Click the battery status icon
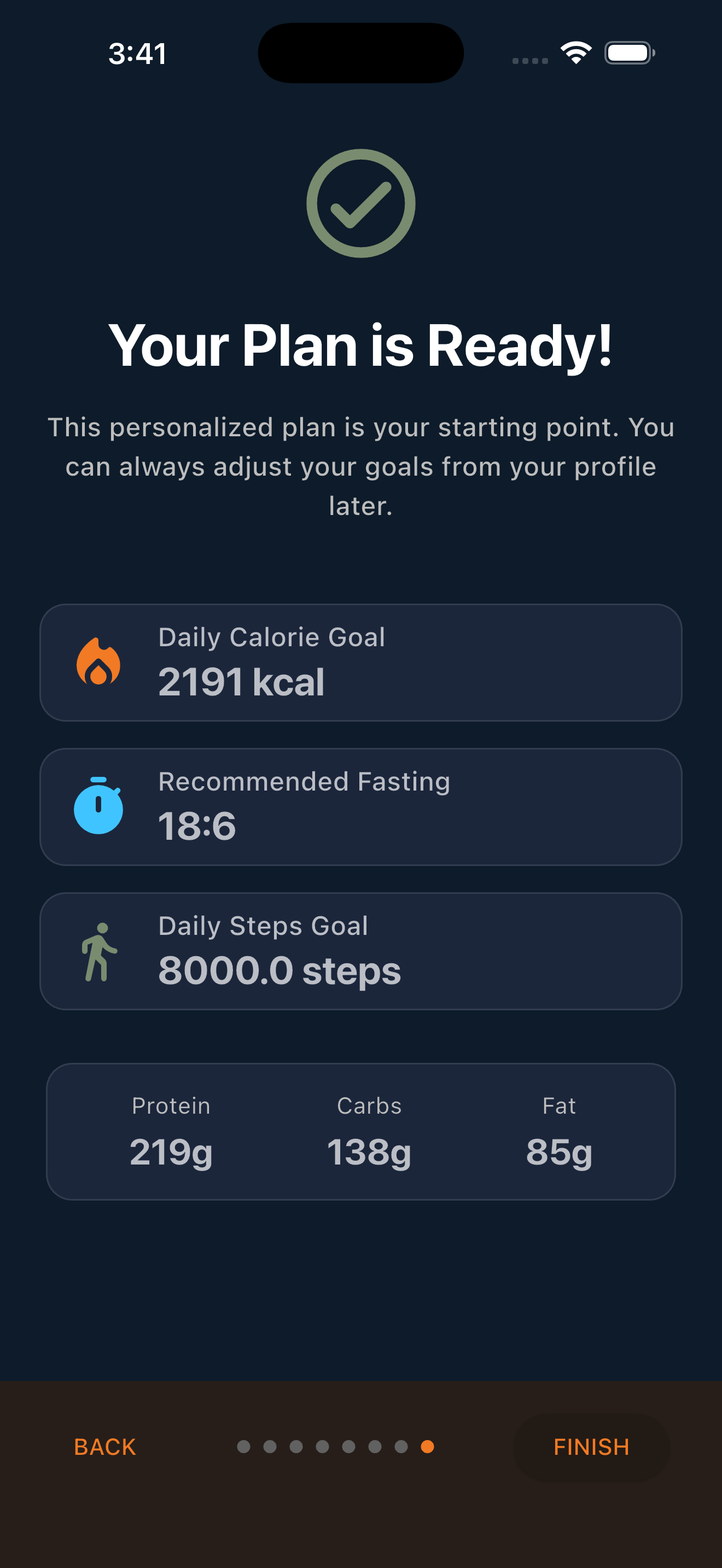The image size is (722, 1568). [628, 53]
